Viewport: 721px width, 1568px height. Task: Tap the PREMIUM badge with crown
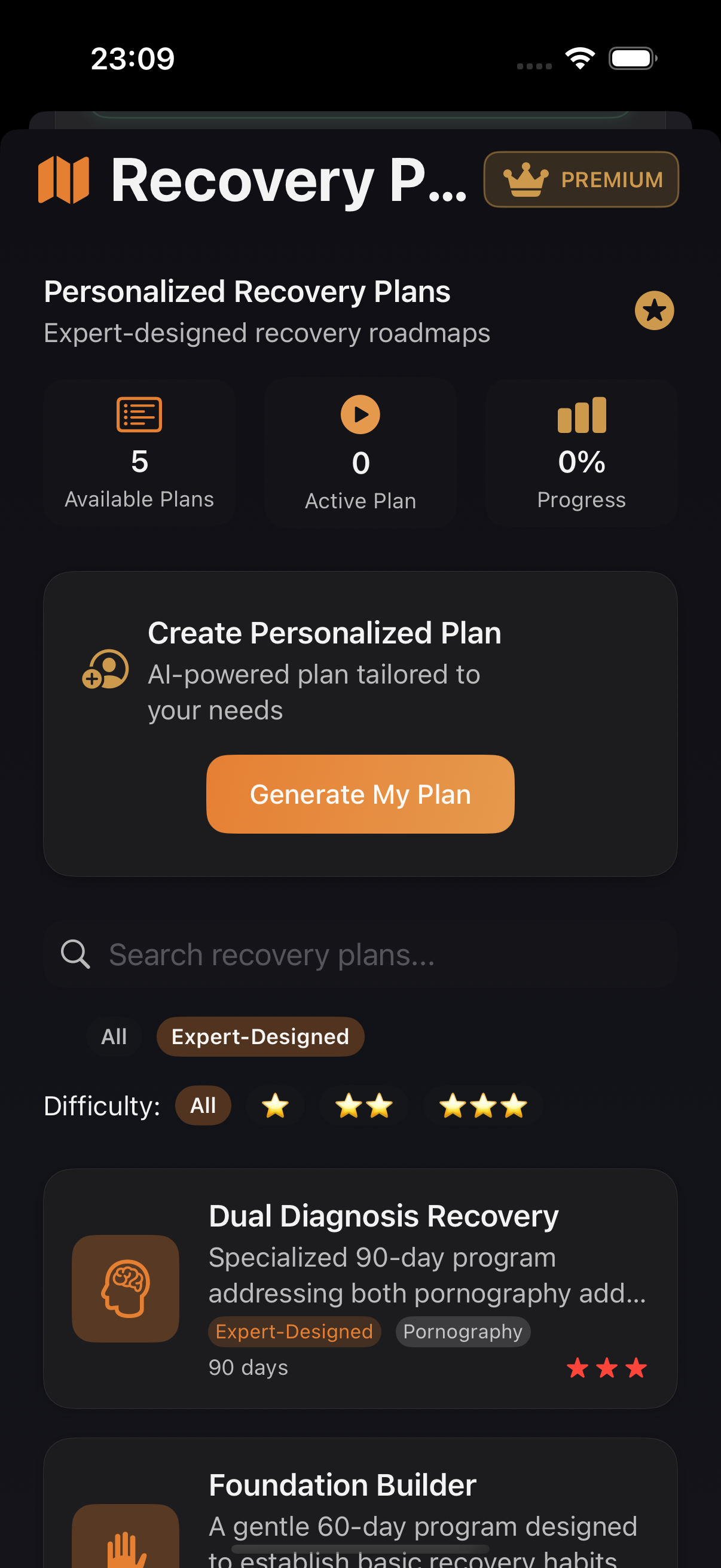pyautogui.click(x=581, y=179)
